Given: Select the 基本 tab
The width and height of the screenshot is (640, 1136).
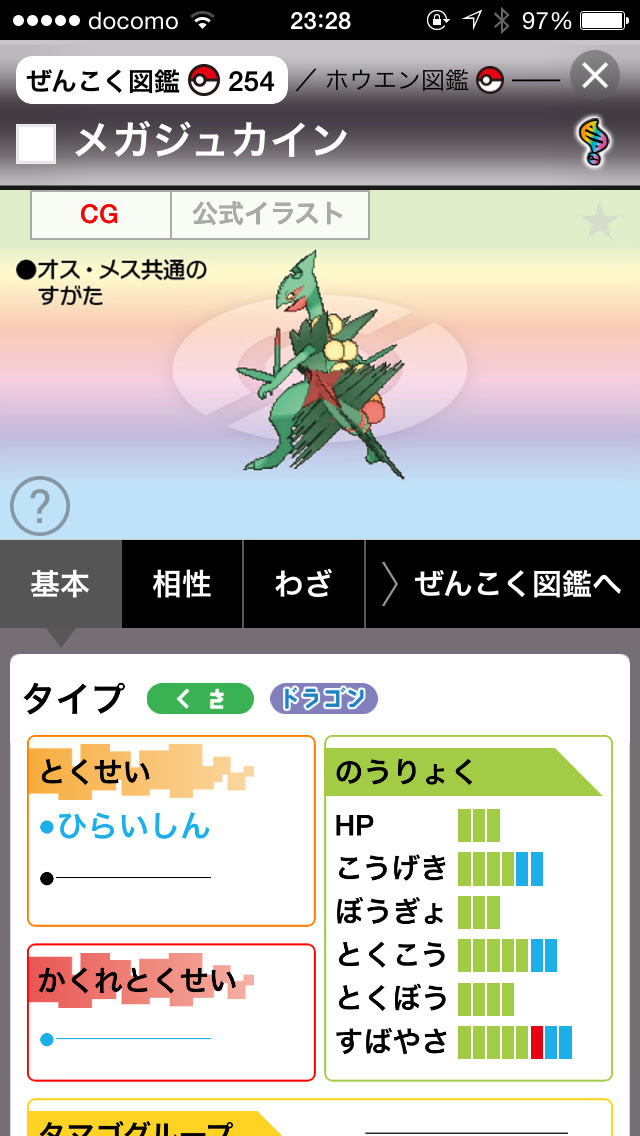Looking at the screenshot, I should tap(60, 585).
